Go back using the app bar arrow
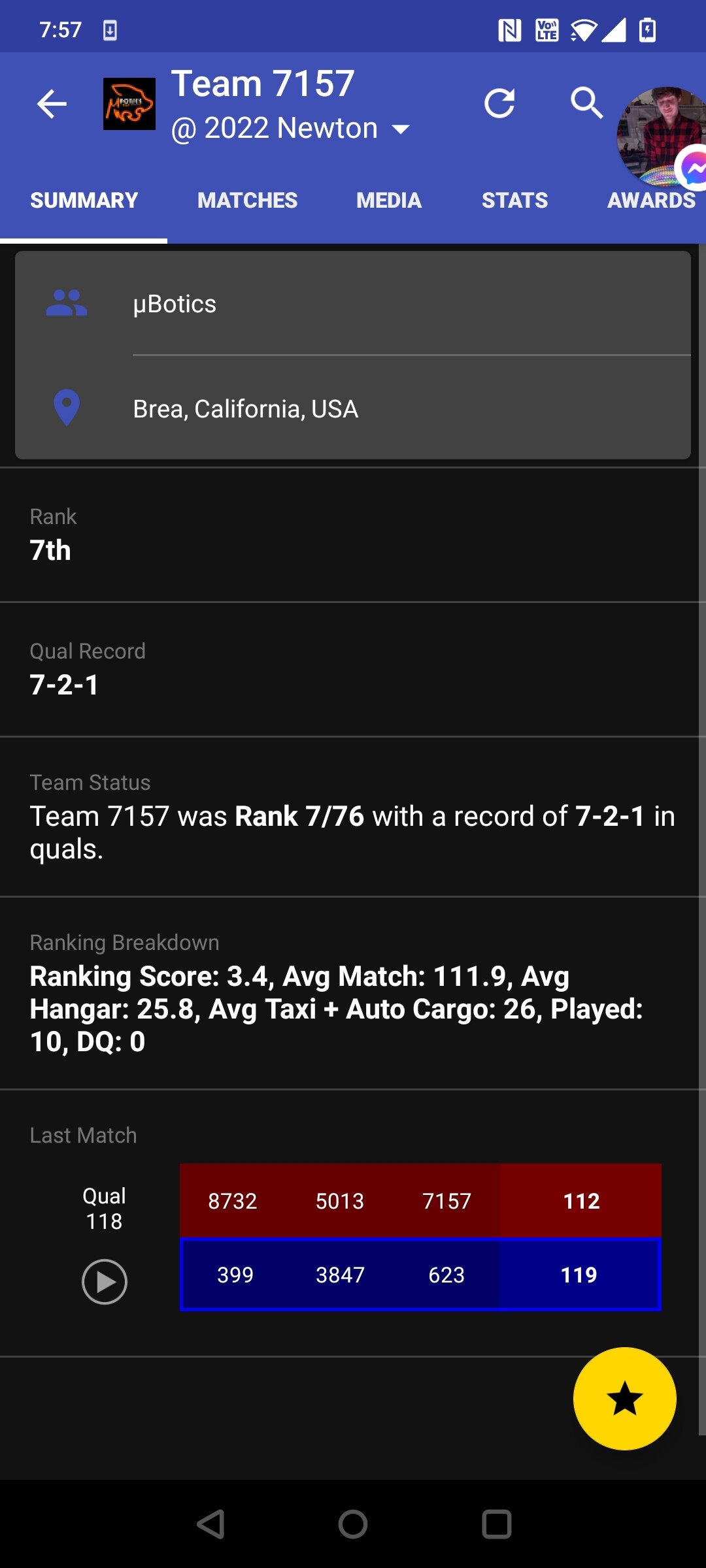 point(52,104)
